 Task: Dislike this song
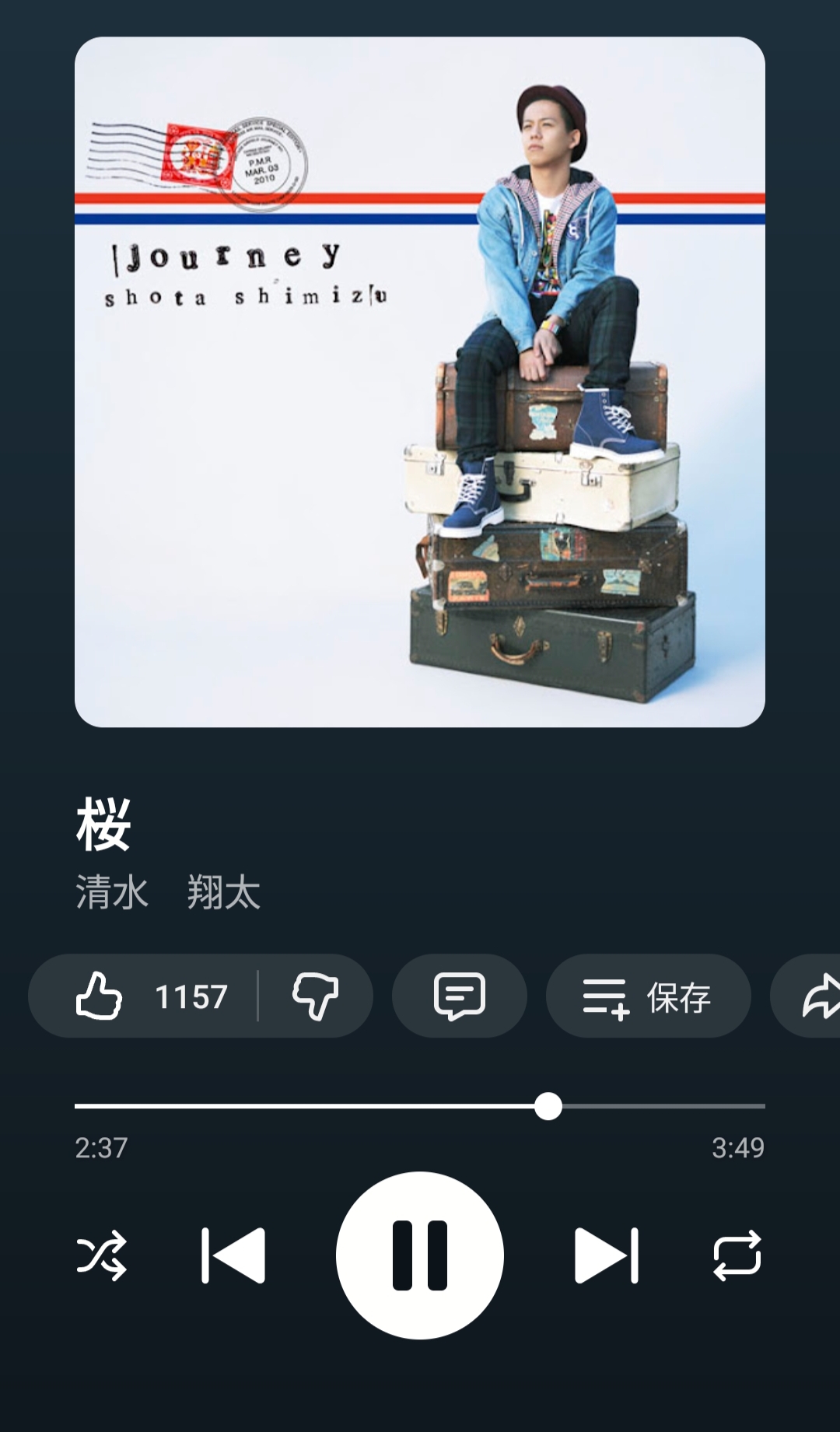click(x=315, y=996)
